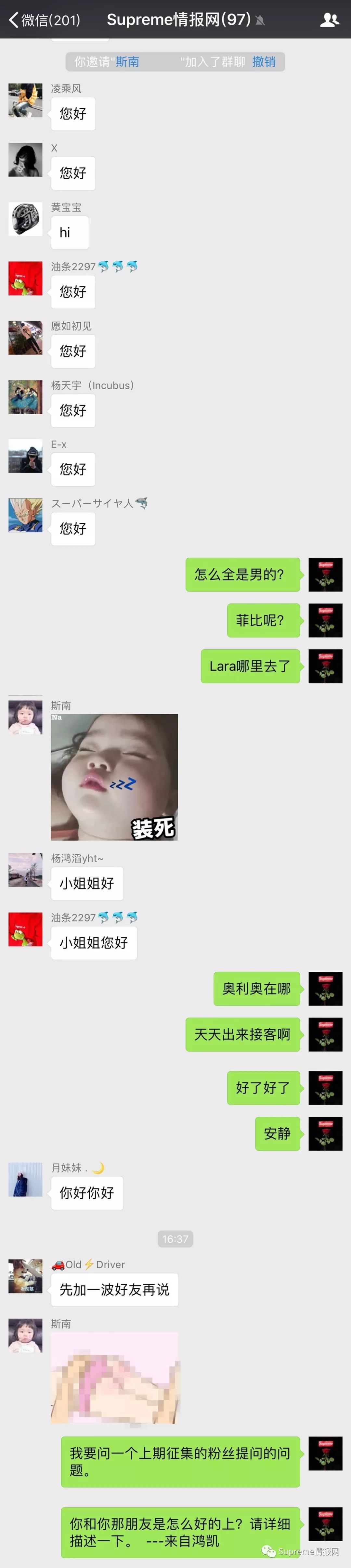
Task: Open the group members info icon
Action: click(x=329, y=19)
